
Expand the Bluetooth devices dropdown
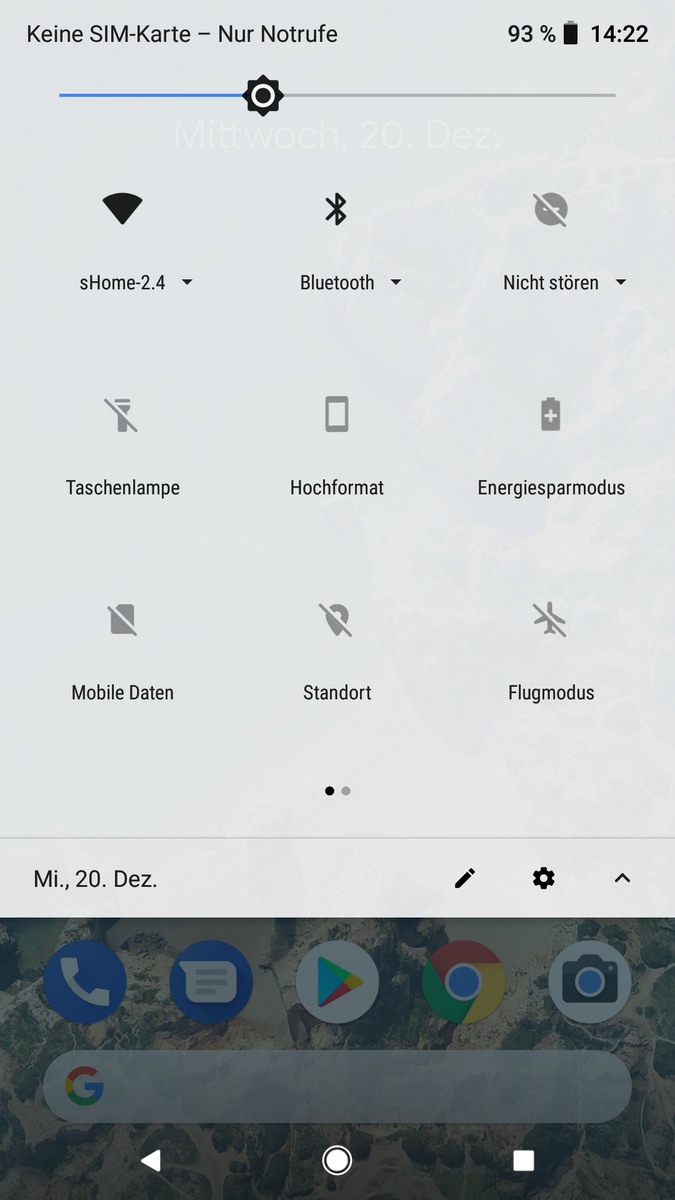click(x=396, y=283)
